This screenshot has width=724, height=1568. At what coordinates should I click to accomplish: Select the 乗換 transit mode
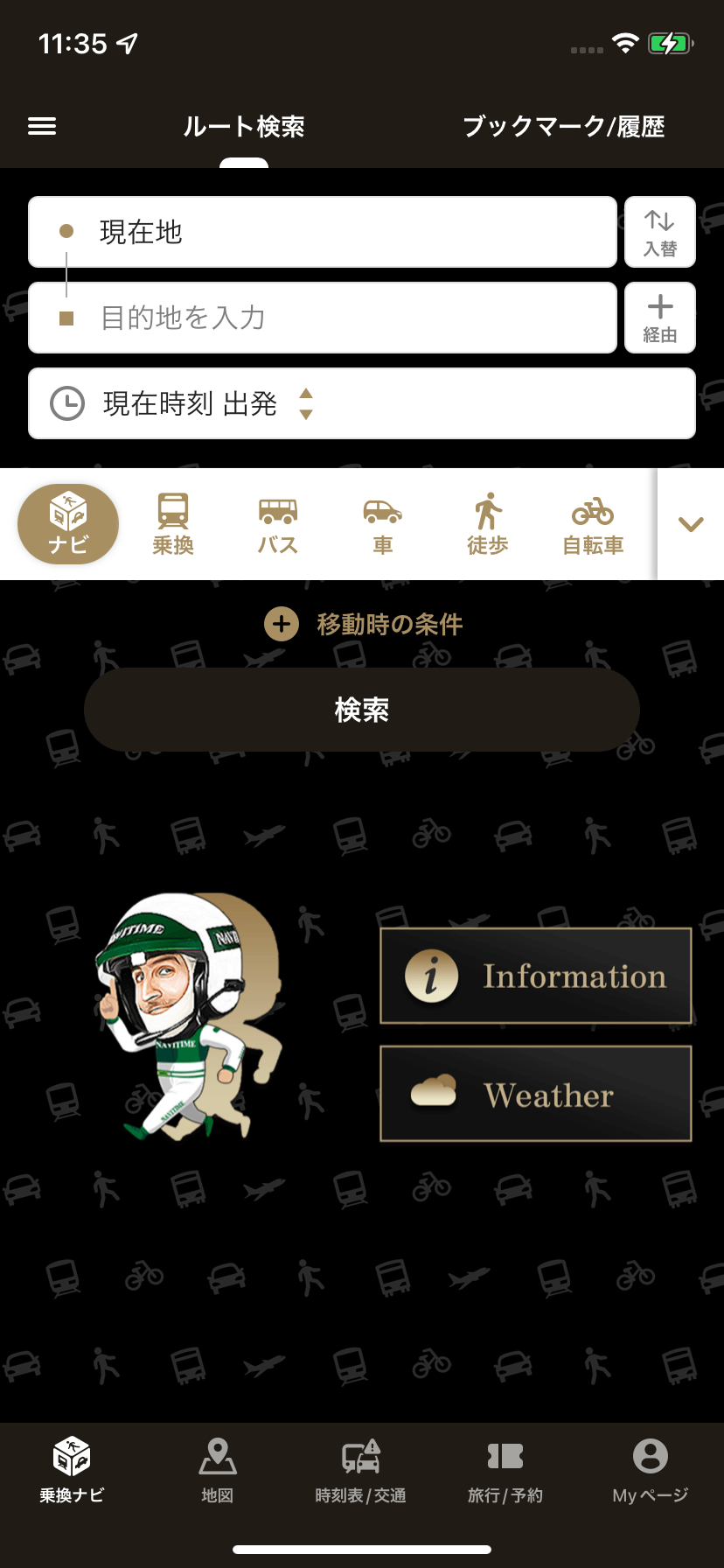point(173,524)
